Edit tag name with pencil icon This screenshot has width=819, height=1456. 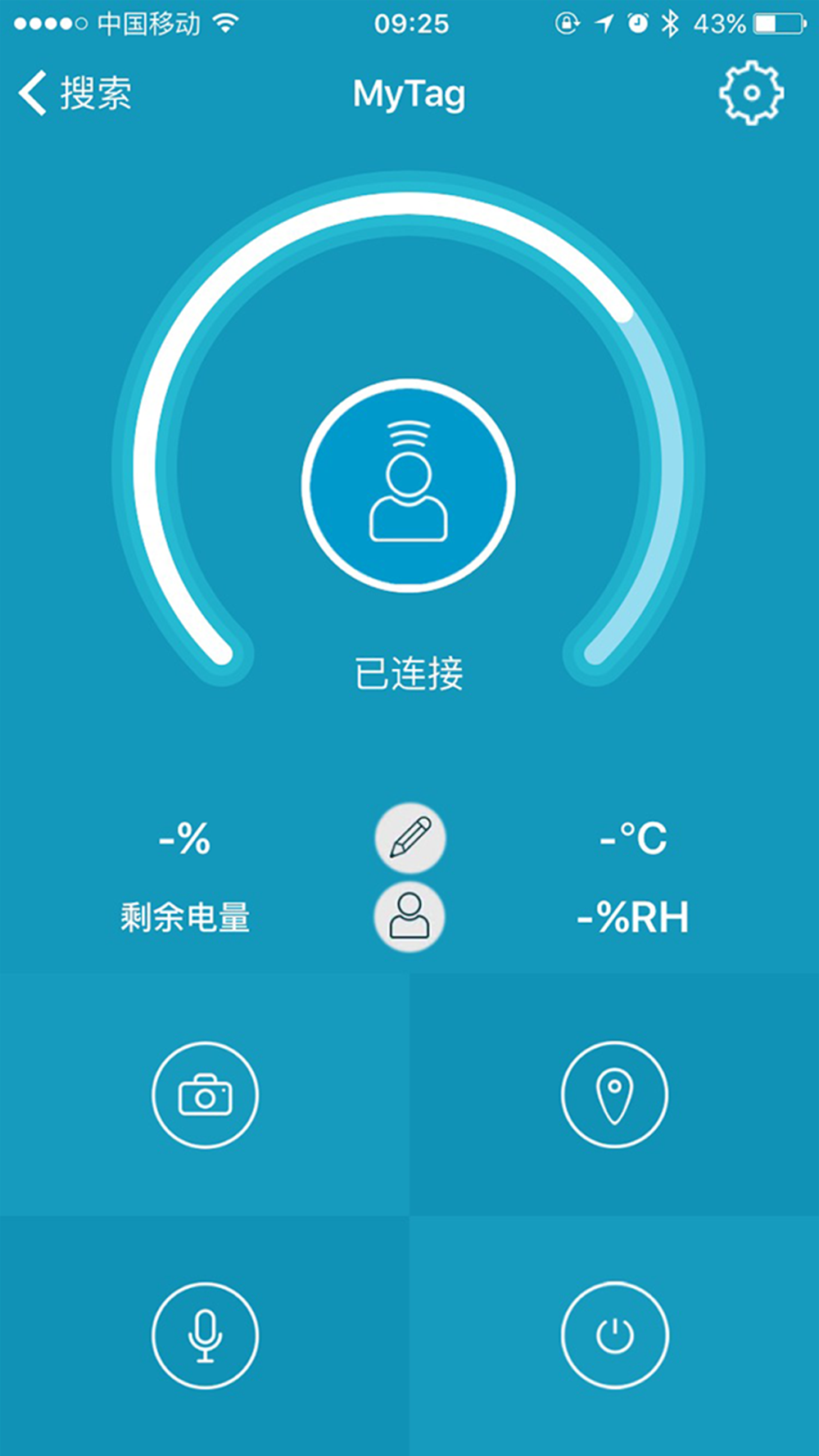410,839
